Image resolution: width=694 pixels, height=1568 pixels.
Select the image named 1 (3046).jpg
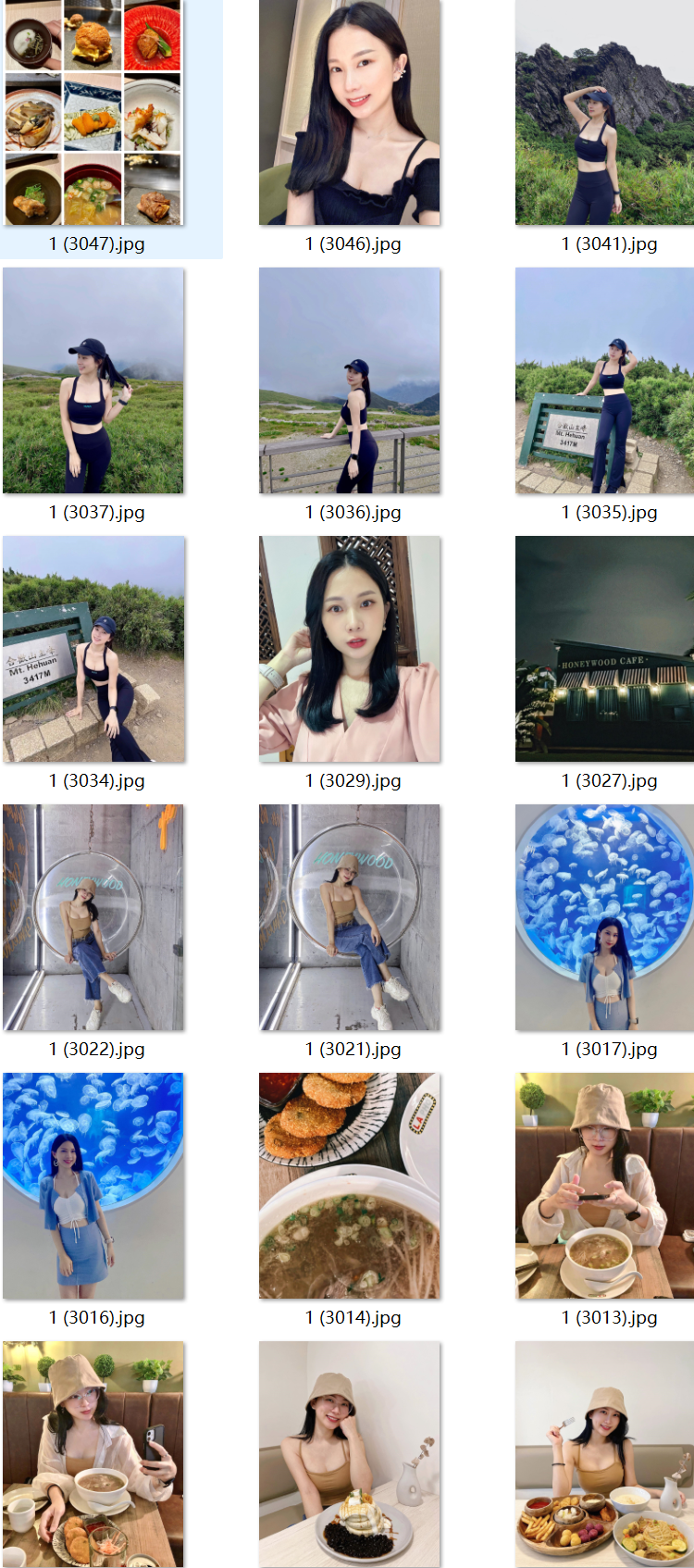pyautogui.click(x=350, y=113)
